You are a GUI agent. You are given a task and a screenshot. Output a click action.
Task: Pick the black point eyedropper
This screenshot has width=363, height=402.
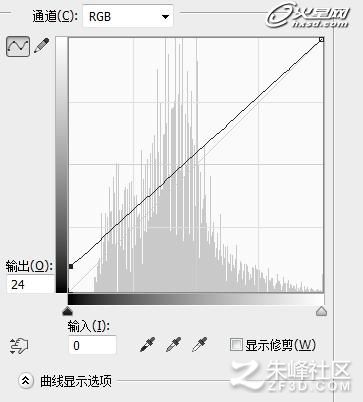148,345
